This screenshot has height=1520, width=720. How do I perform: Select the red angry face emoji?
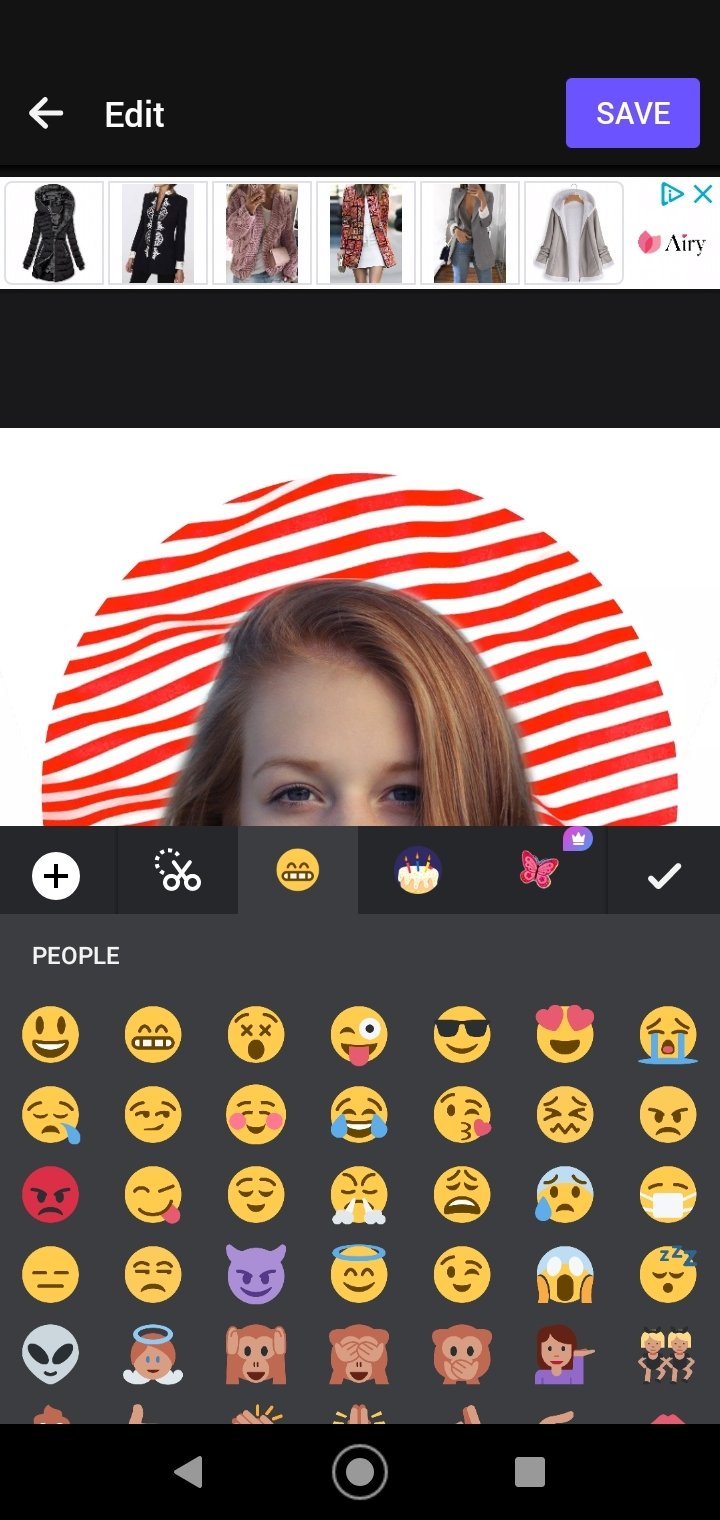coord(50,1194)
